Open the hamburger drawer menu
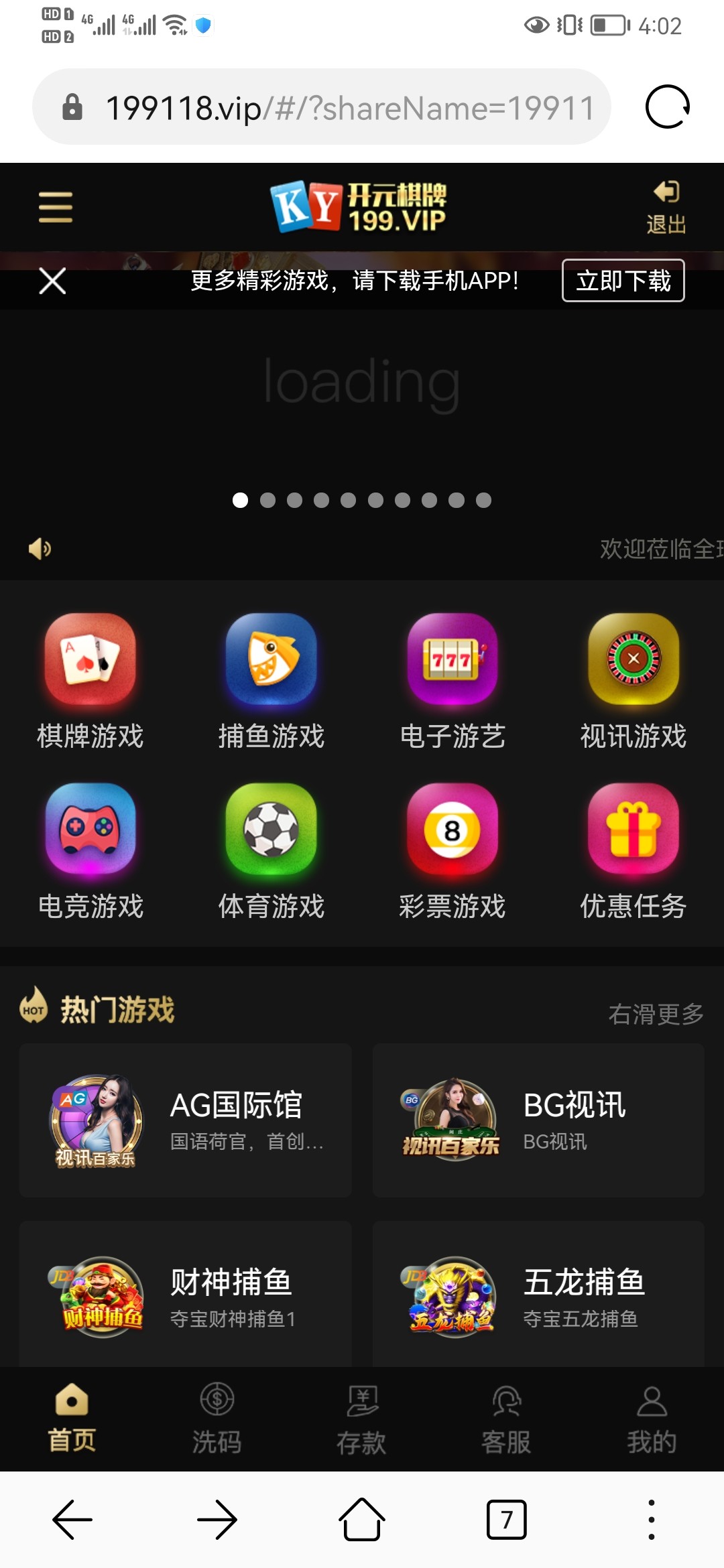Viewport: 724px width, 1568px height. tap(55, 207)
